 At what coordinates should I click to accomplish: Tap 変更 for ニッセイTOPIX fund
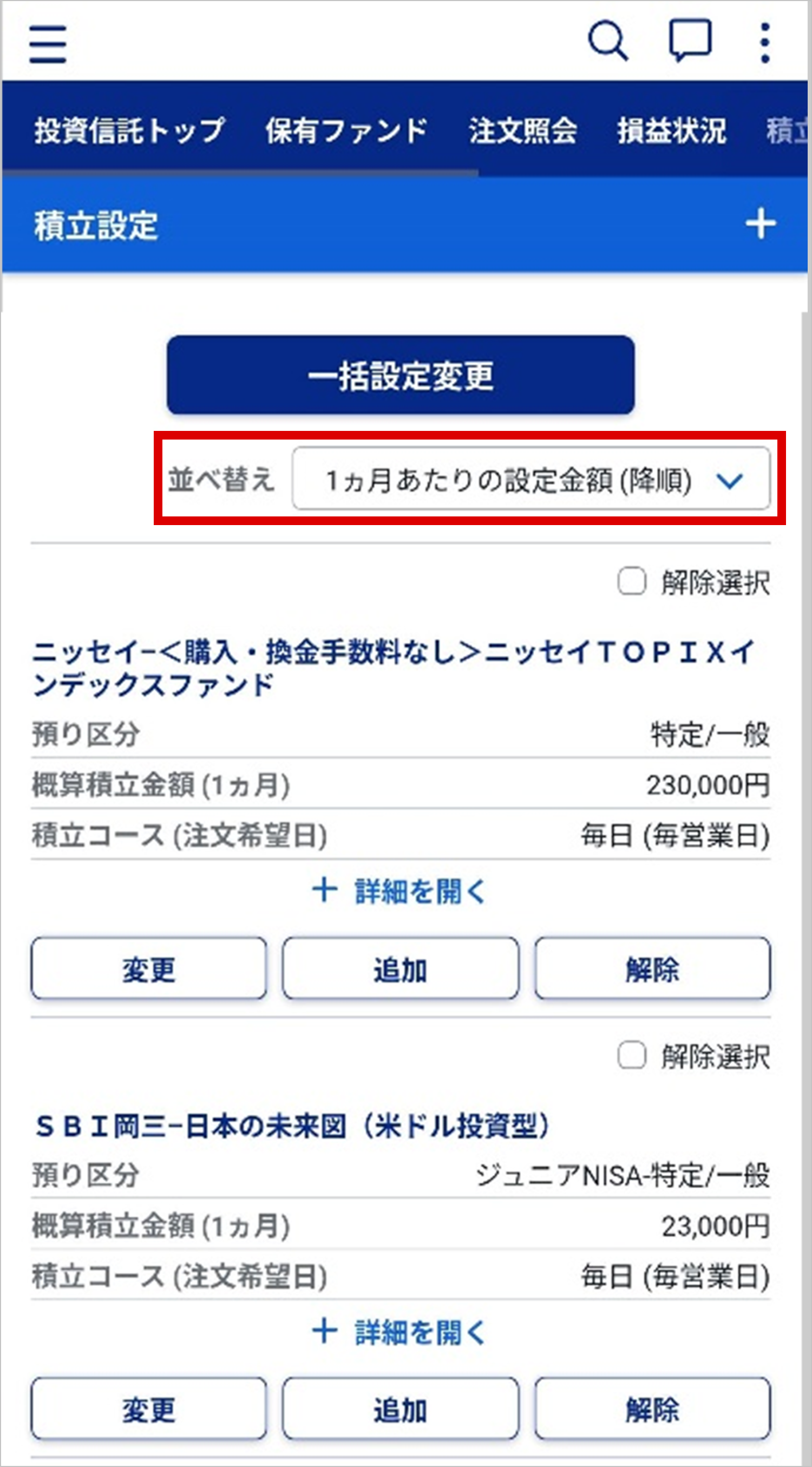(x=149, y=968)
